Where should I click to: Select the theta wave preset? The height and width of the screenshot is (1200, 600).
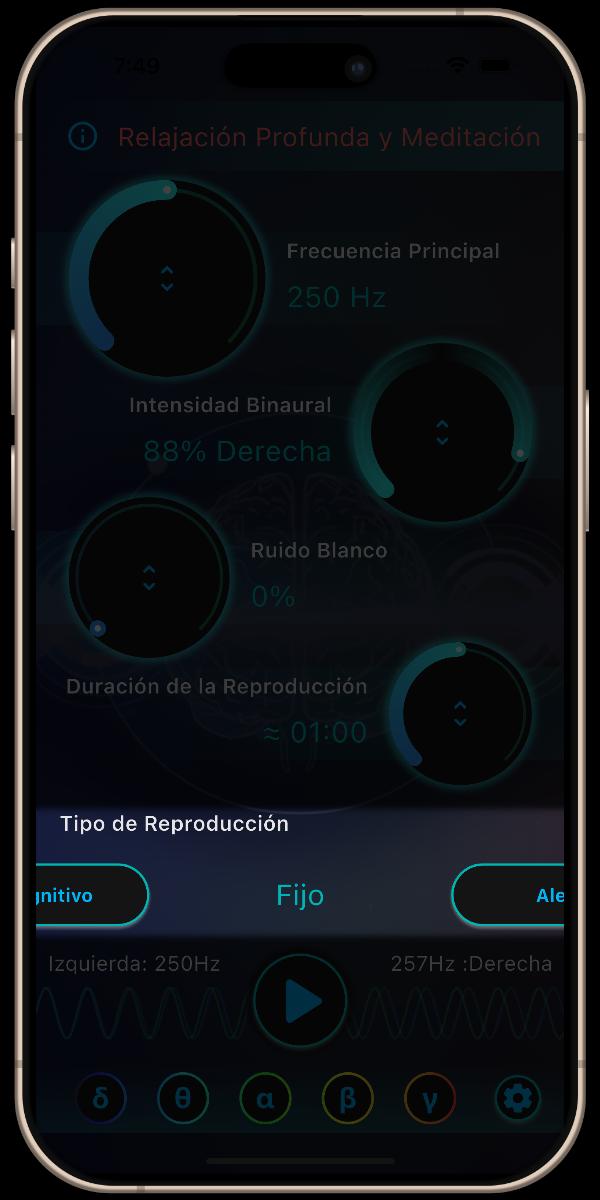coord(183,1098)
